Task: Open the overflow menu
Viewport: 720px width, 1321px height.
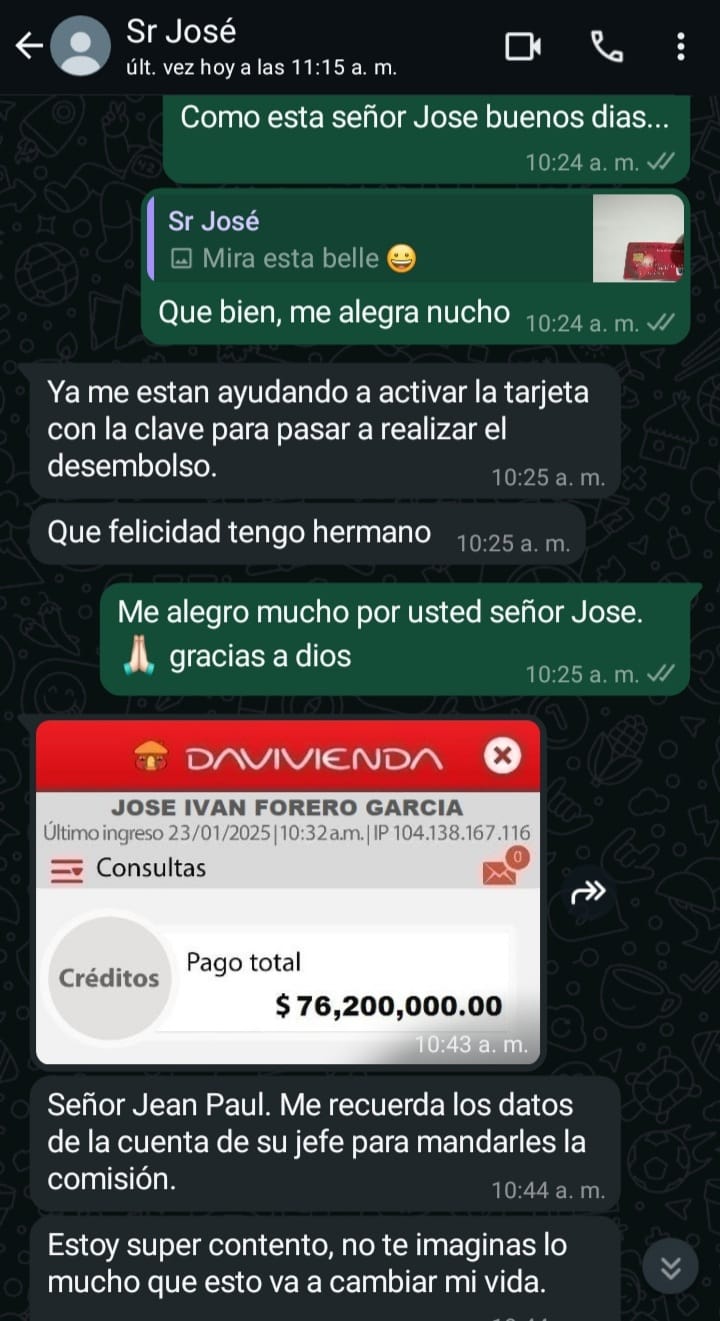Action: (680, 46)
